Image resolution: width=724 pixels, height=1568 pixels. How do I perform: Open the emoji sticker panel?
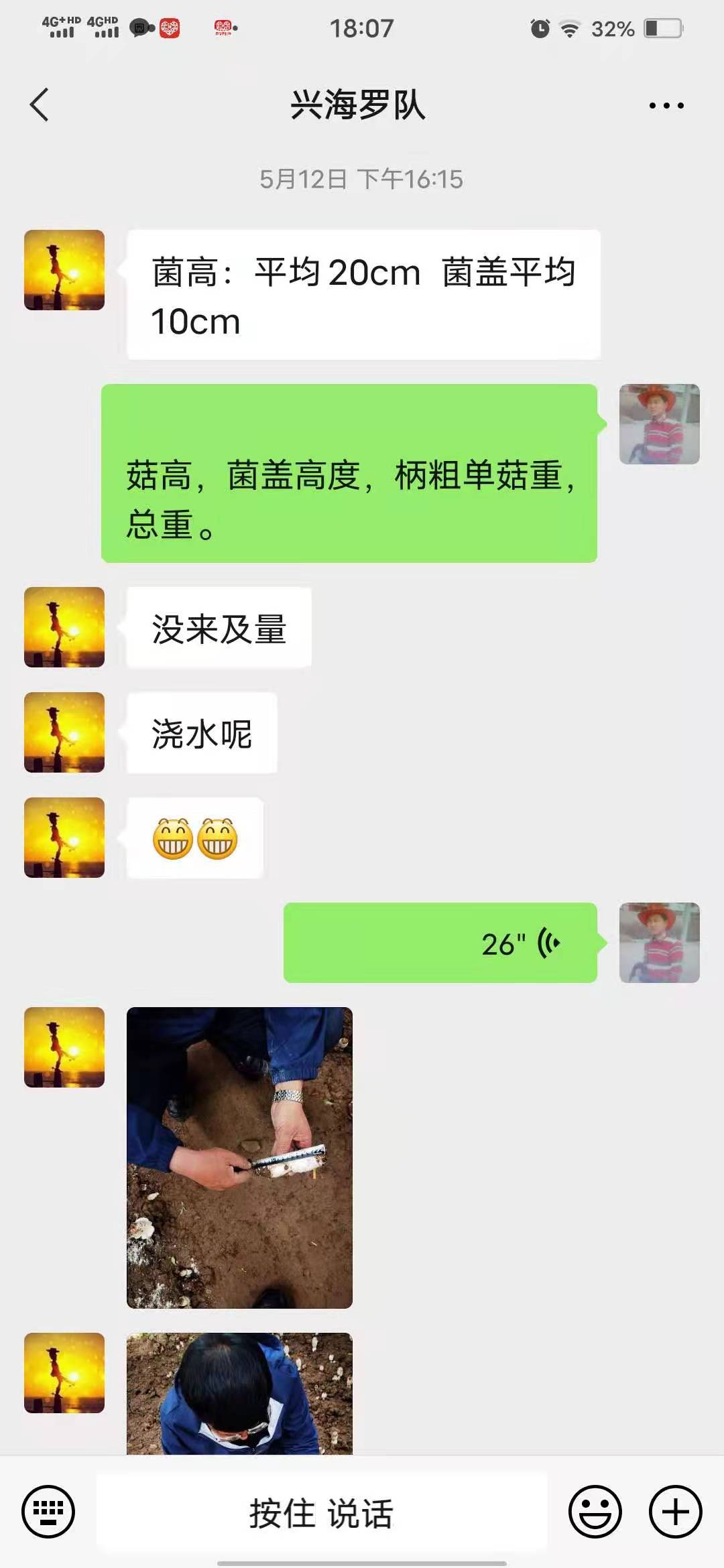[595, 1512]
